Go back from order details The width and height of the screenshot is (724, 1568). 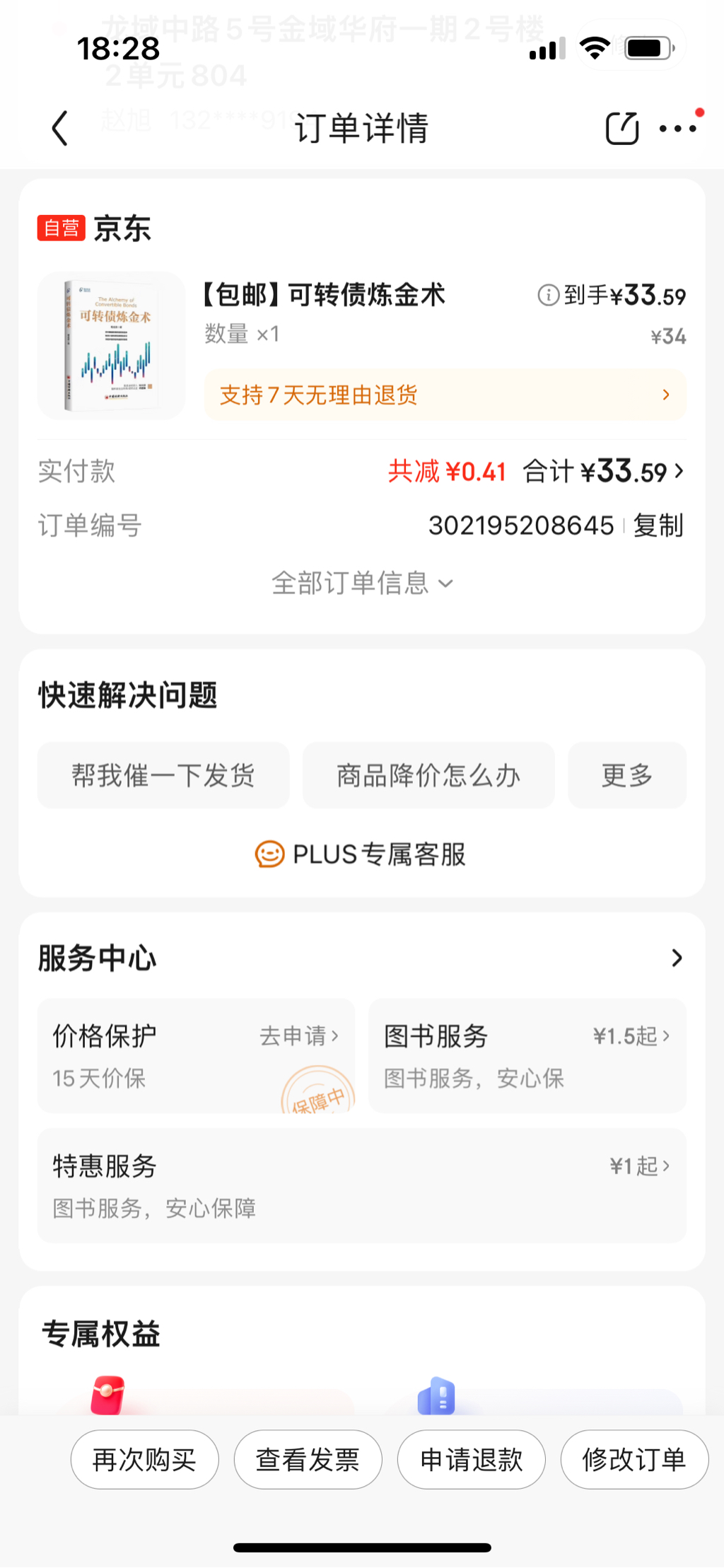pyautogui.click(x=61, y=128)
